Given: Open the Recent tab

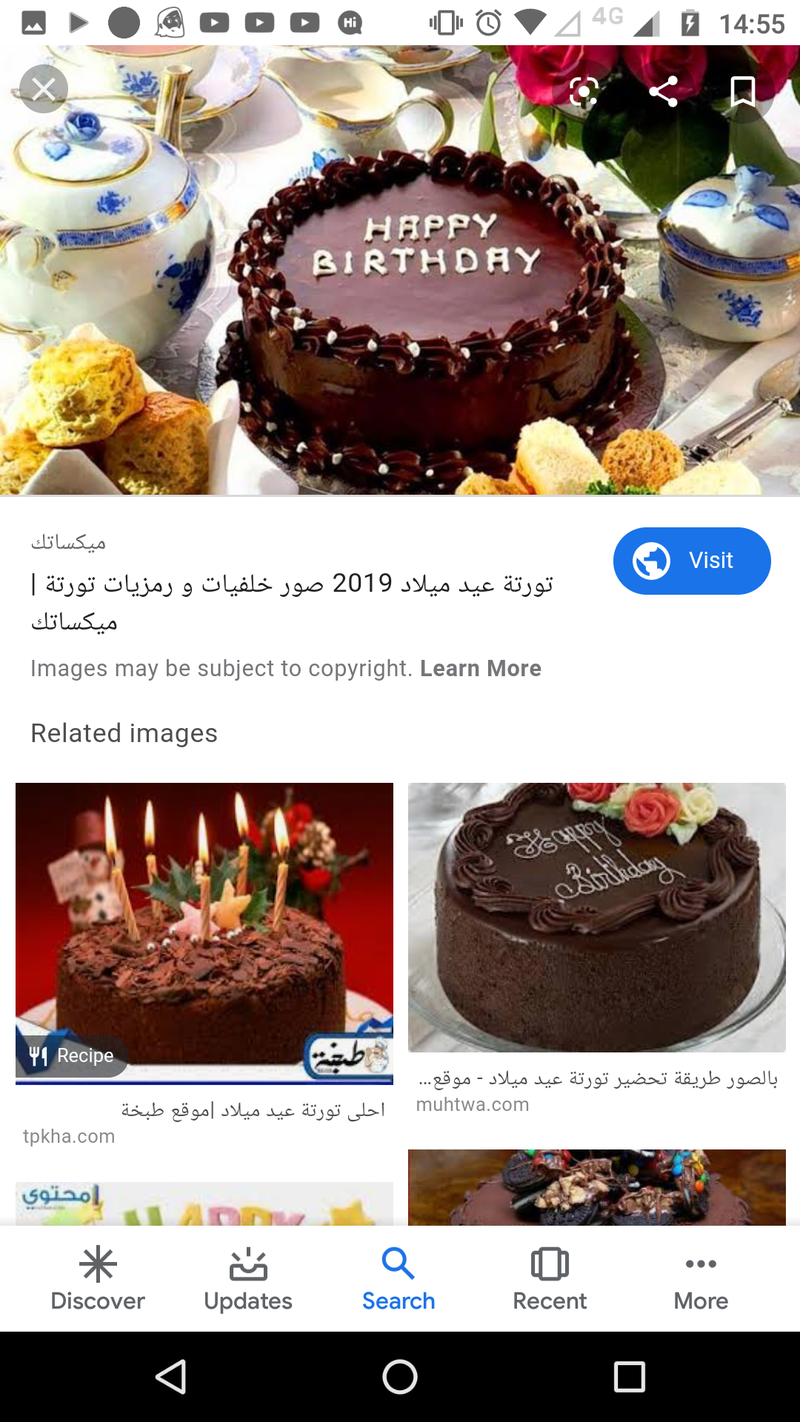Looking at the screenshot, I should pos(549,1279).
